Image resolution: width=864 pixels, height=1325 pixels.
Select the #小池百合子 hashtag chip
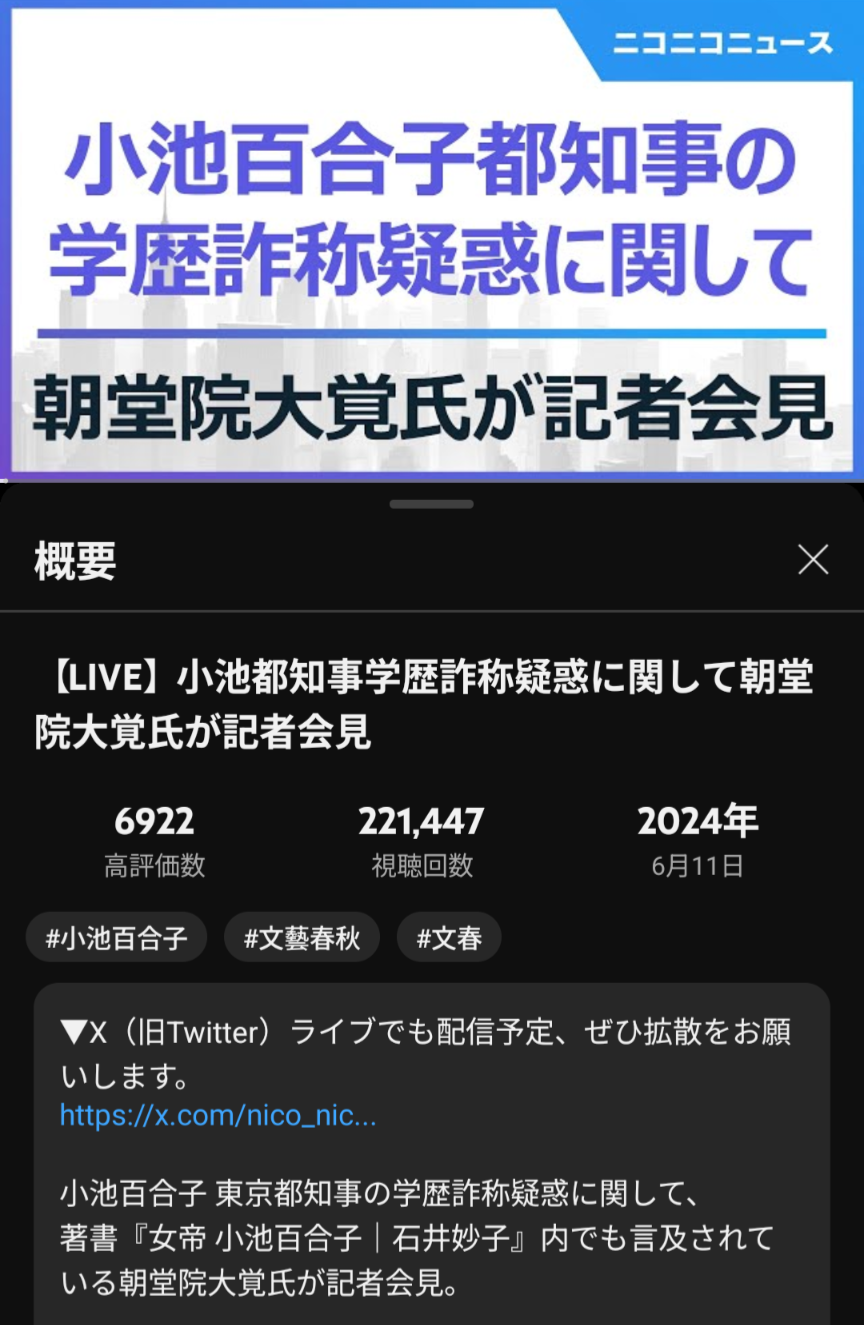point(116,937)
